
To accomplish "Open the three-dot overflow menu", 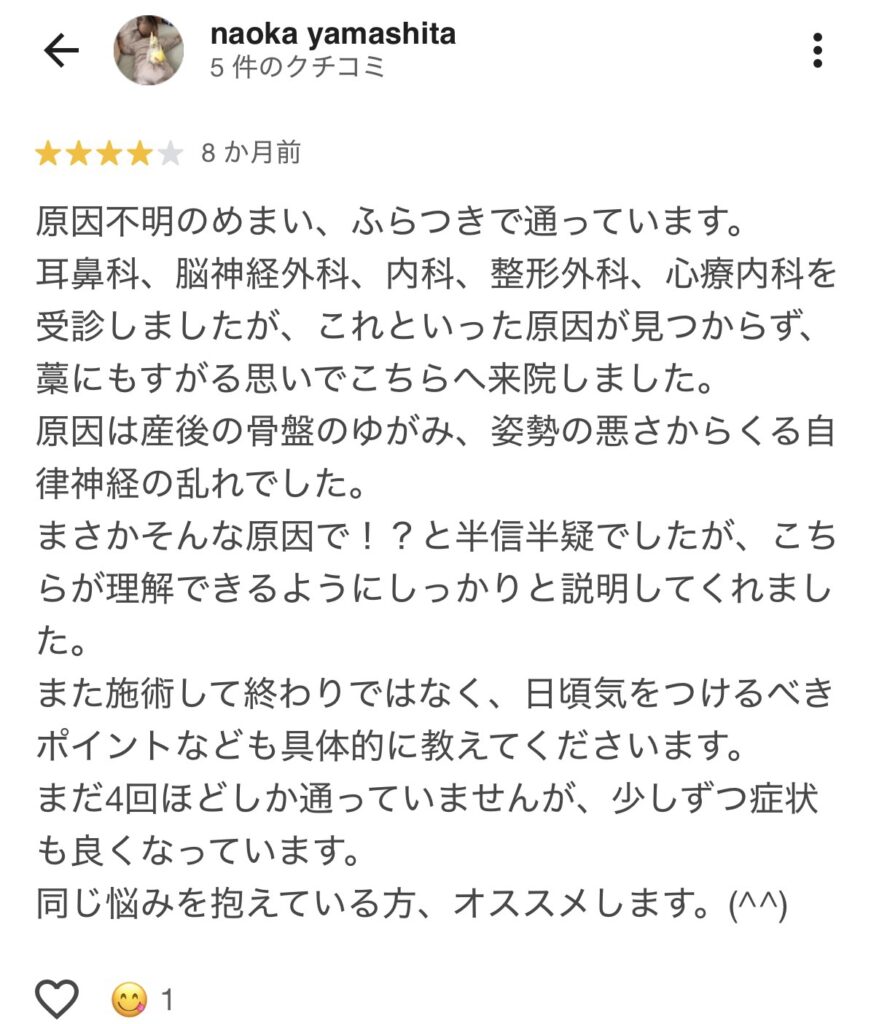I will point(818,50).
